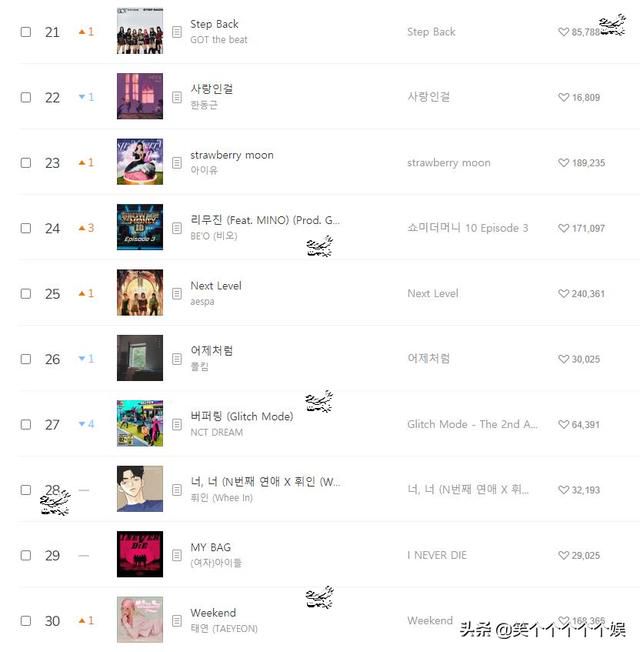Go to artist NCT DREAM
Viewport: 640px width, 652px height.
click(x=216, y=432)
